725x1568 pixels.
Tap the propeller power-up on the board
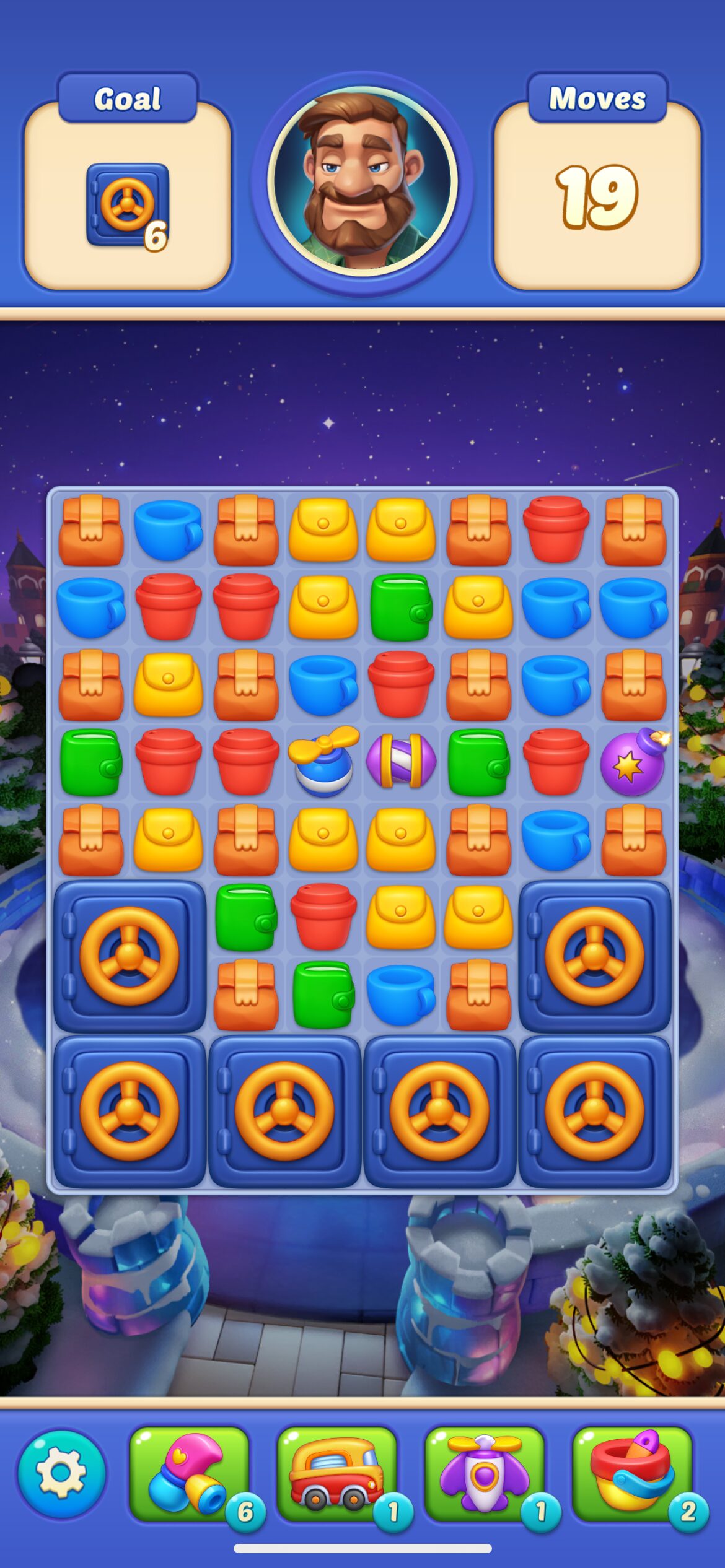pyautogui.click(x=323, y=761)
